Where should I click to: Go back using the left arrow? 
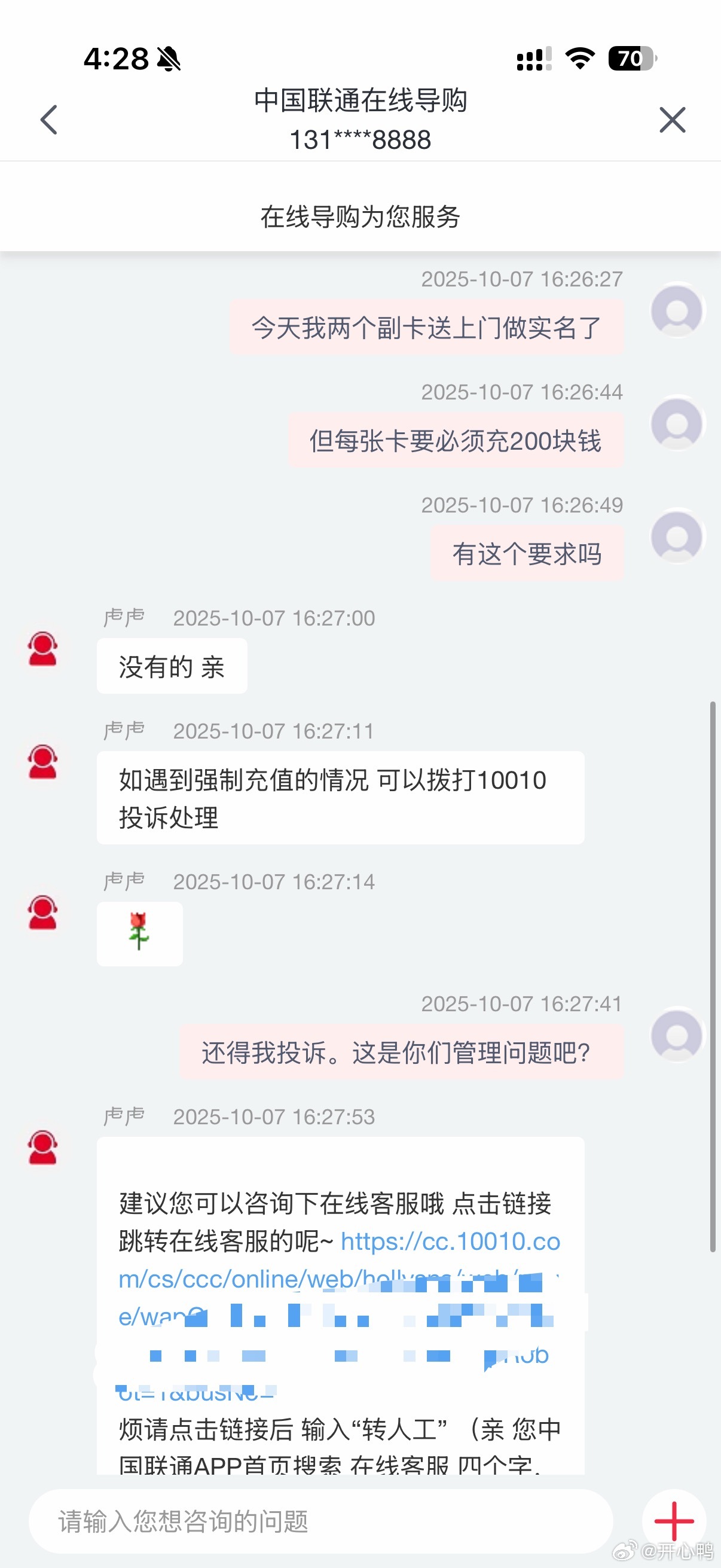49,120
